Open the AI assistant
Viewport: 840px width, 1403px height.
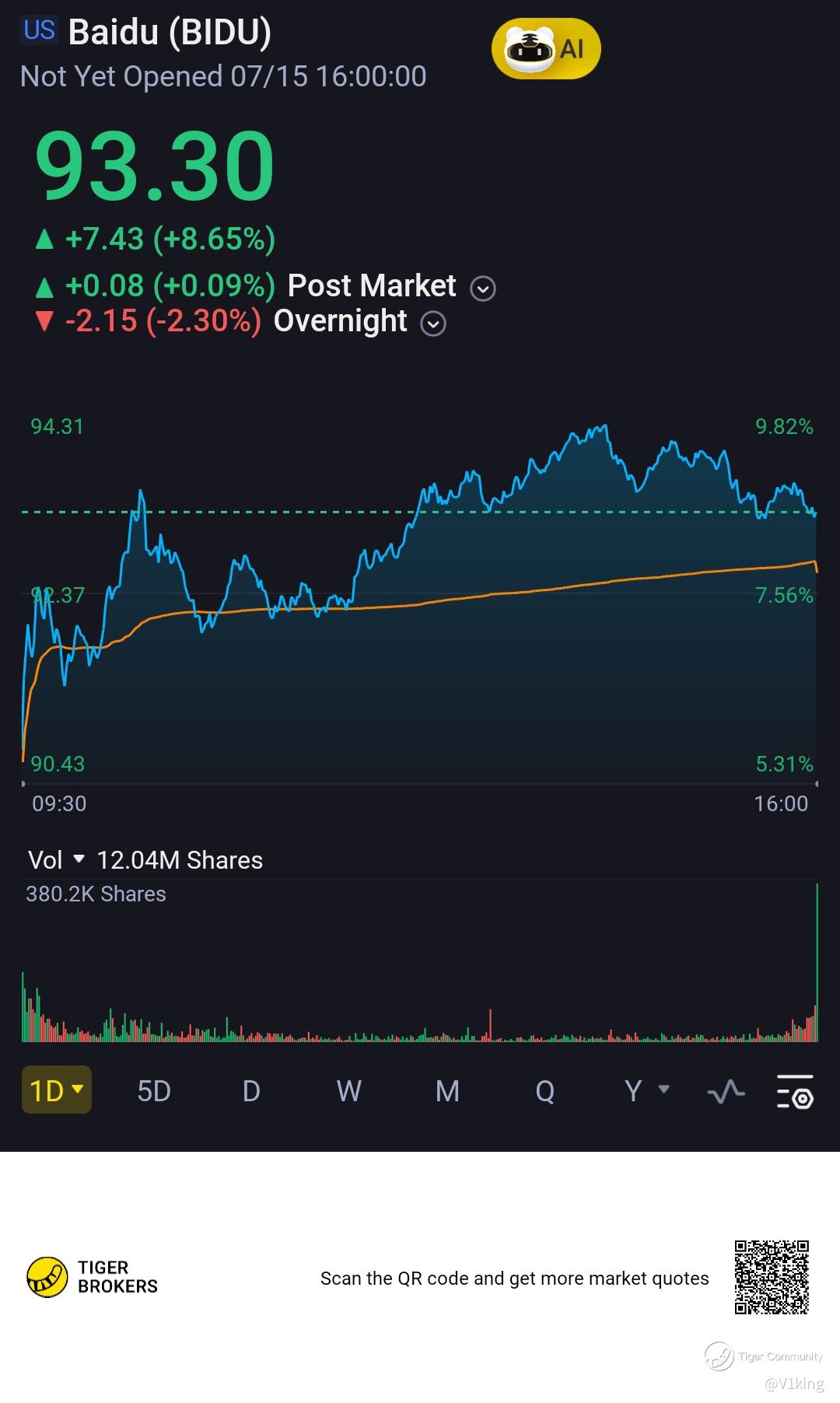[546, 49]
